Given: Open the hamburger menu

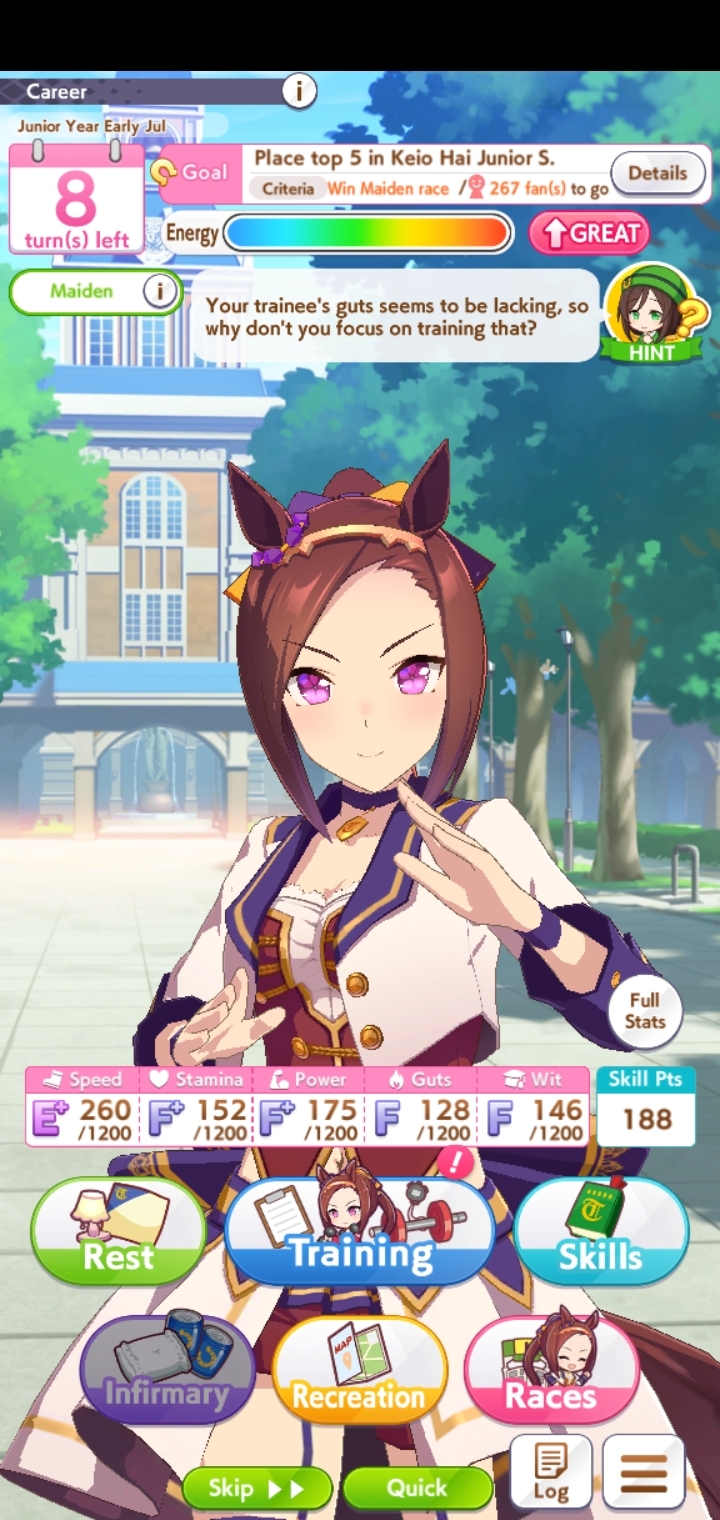Looking at the screenshot, I should [644, 1472].
